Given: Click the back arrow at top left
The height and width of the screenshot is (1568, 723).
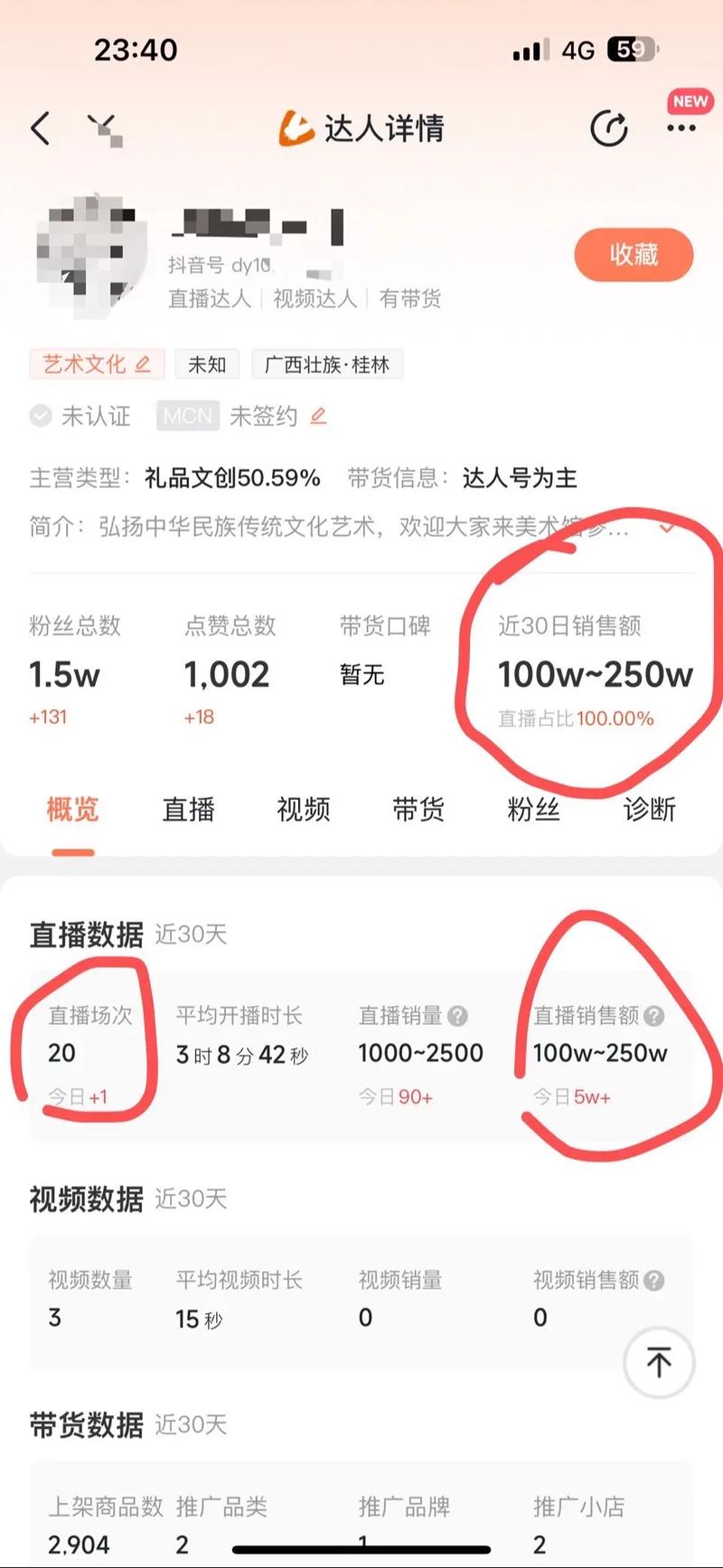Looking at the screenshot, I should [x=40, y=128].
